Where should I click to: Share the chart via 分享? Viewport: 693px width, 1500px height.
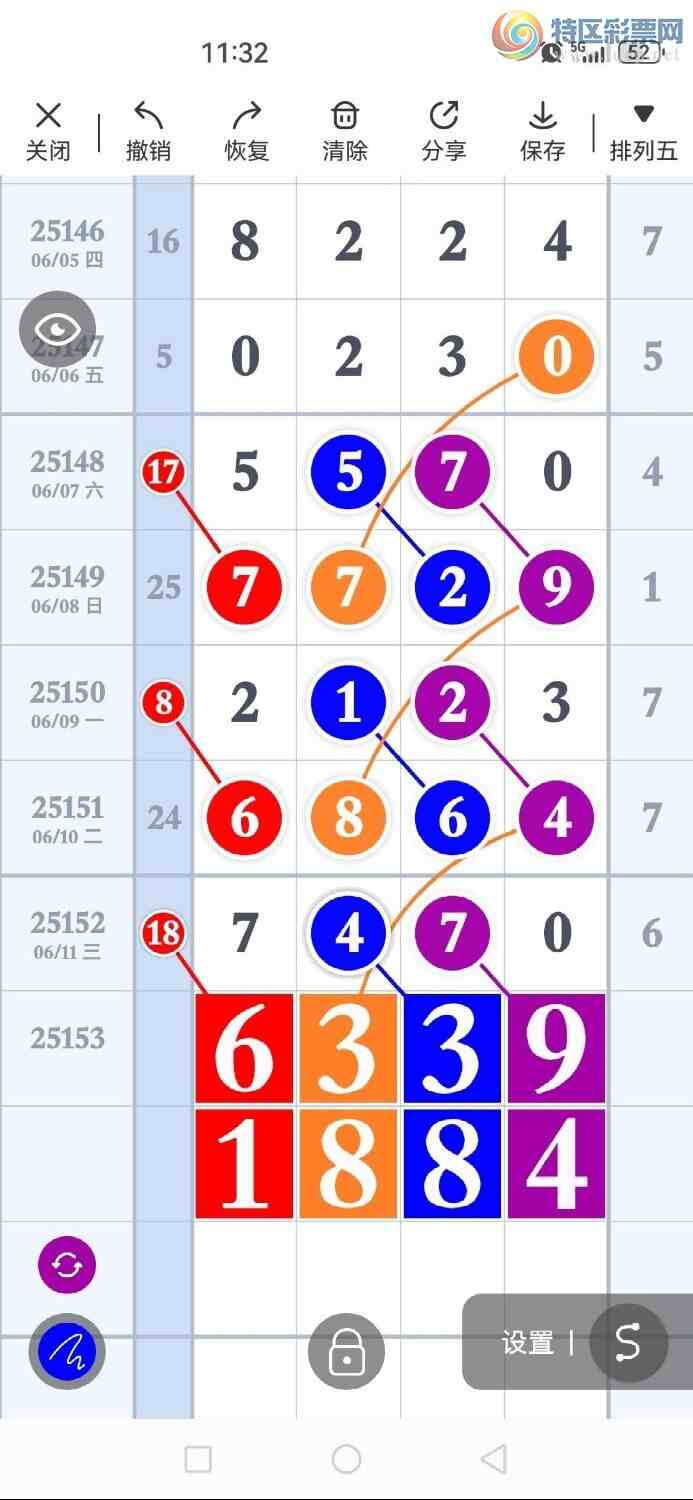(444, 131)
